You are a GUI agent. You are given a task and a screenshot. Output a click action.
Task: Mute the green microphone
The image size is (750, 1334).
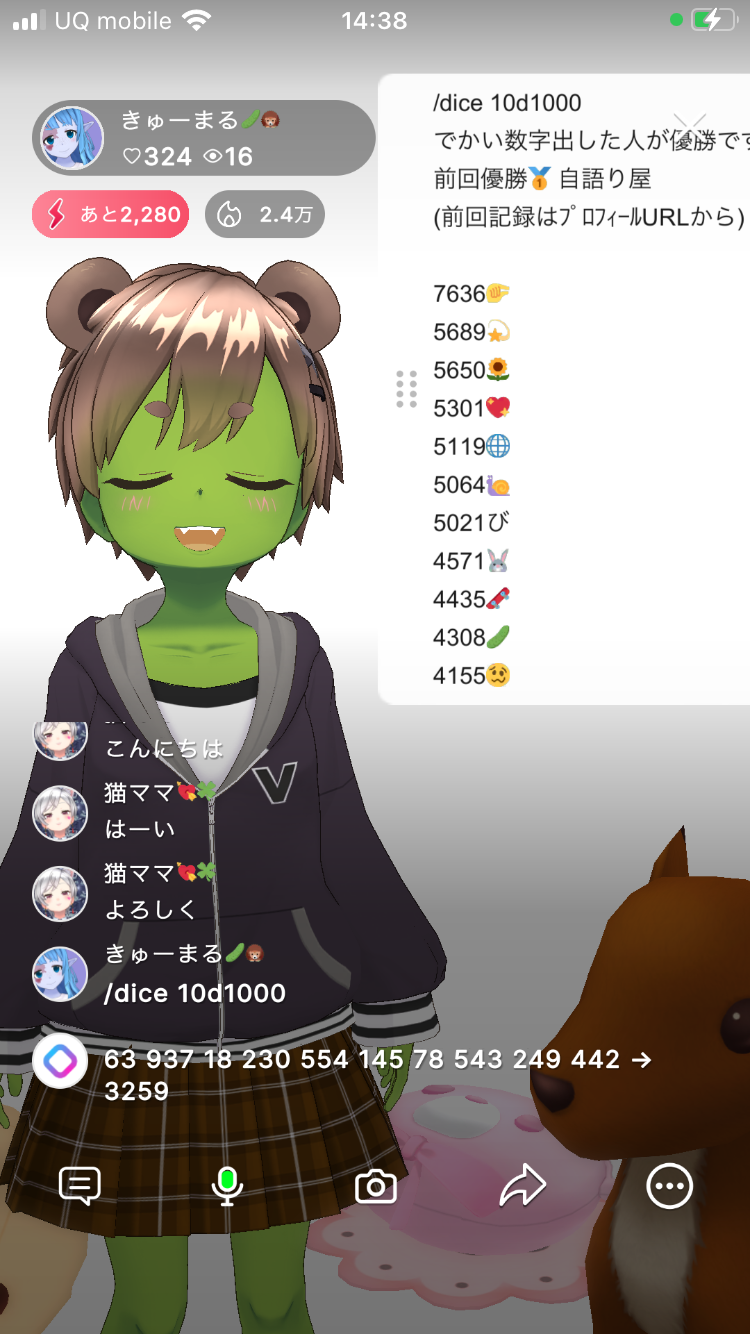[x=227, y=1186]
